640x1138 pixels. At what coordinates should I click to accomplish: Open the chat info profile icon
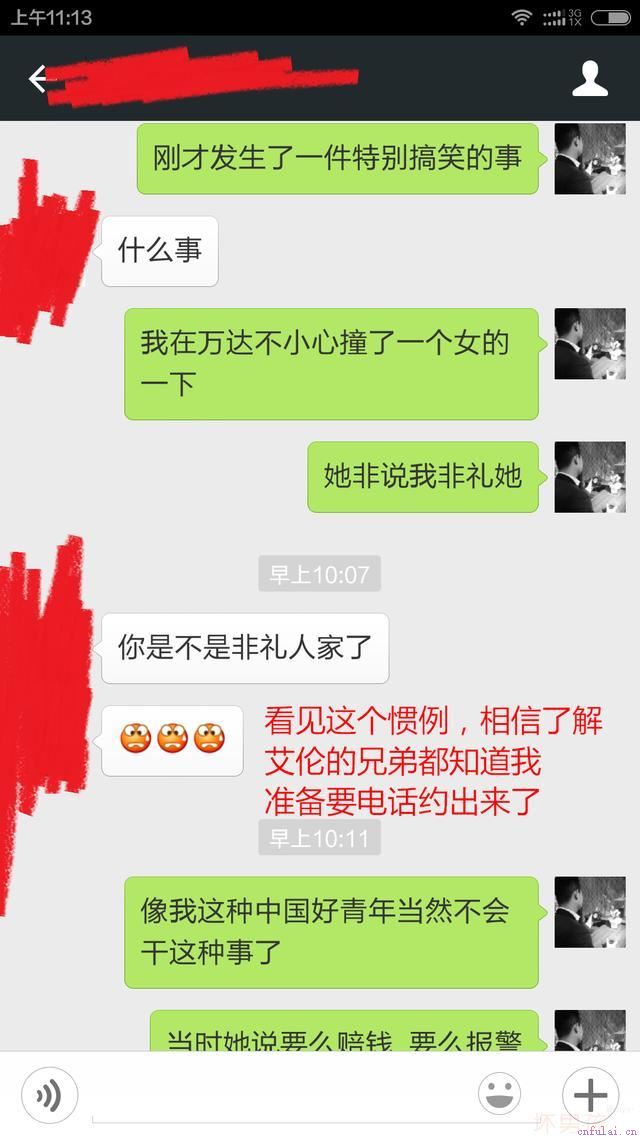[590, 79]
